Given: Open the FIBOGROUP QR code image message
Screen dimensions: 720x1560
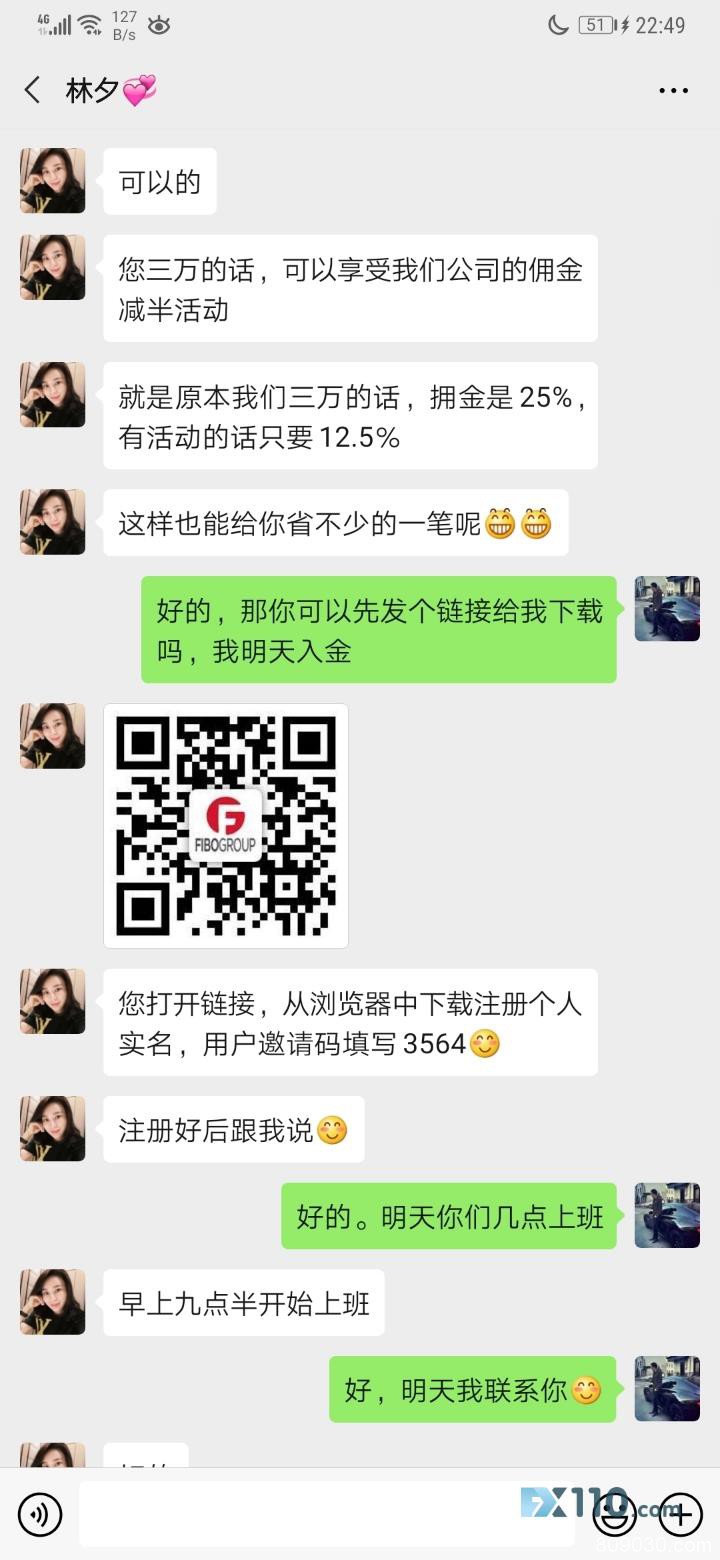Looking at the screenshot, I should tap(226, 826).
